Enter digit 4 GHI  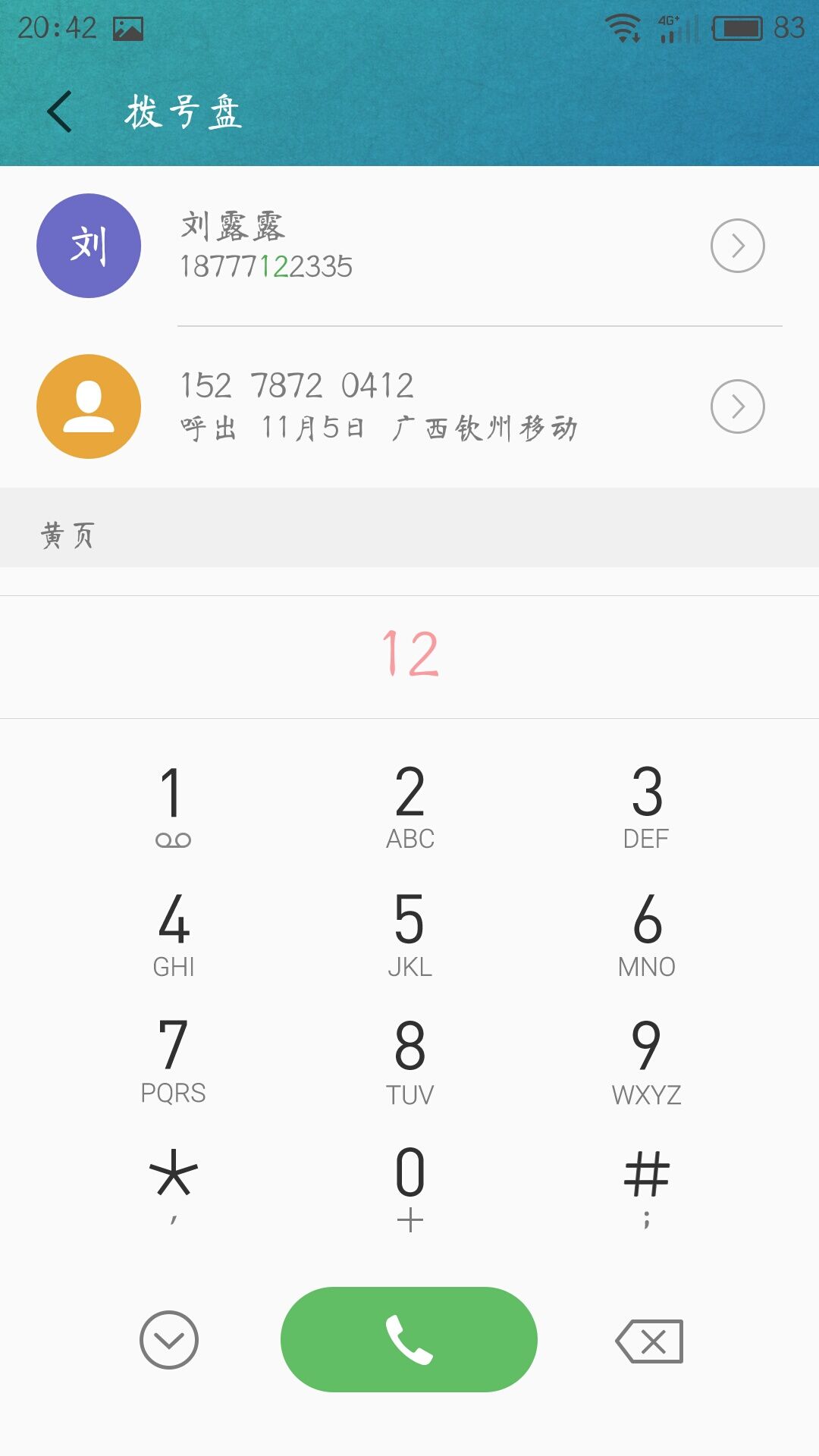173,934
